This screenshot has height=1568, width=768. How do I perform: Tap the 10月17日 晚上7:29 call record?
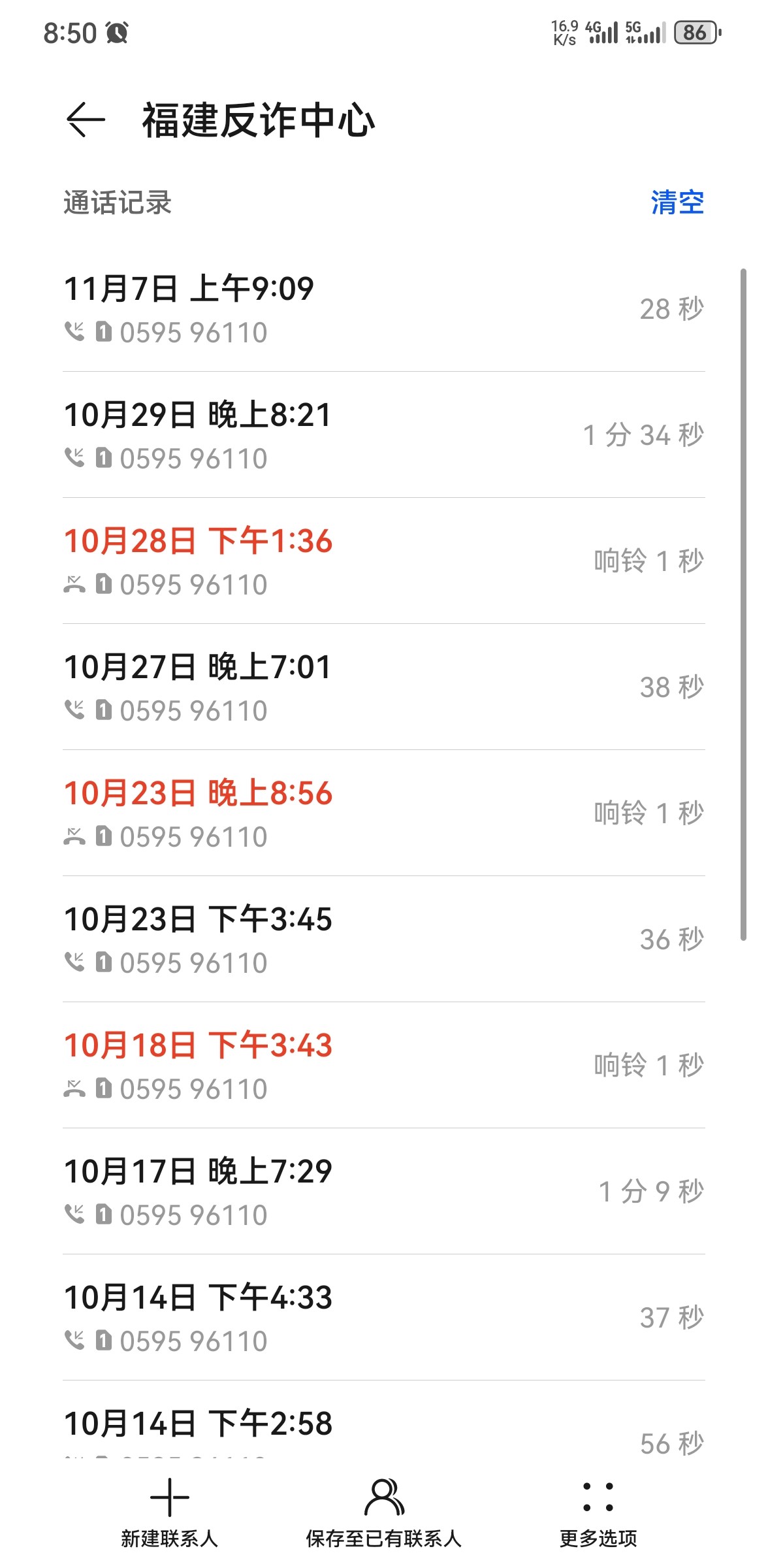point(384,1192)
